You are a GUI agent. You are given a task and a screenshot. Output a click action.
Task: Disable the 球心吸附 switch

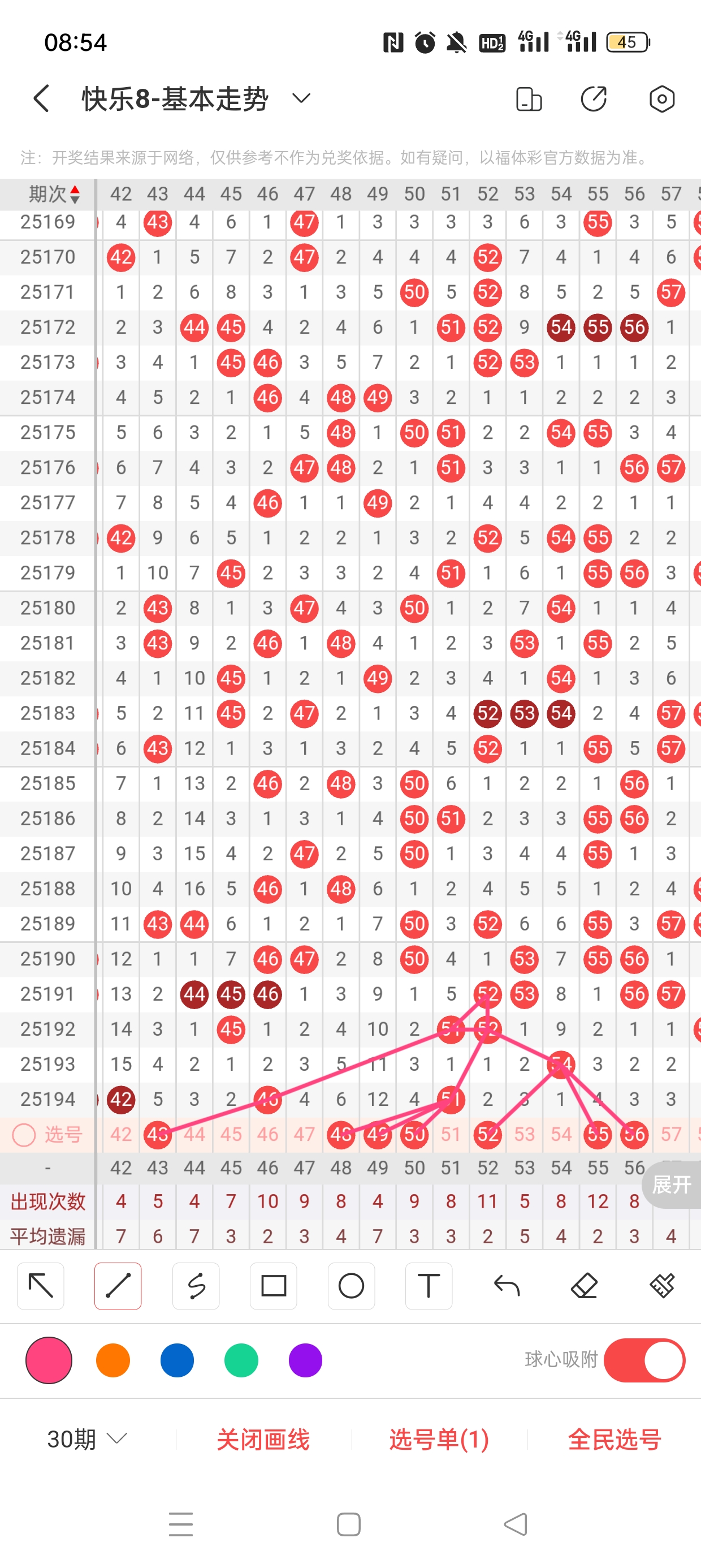click(644, 1360)
